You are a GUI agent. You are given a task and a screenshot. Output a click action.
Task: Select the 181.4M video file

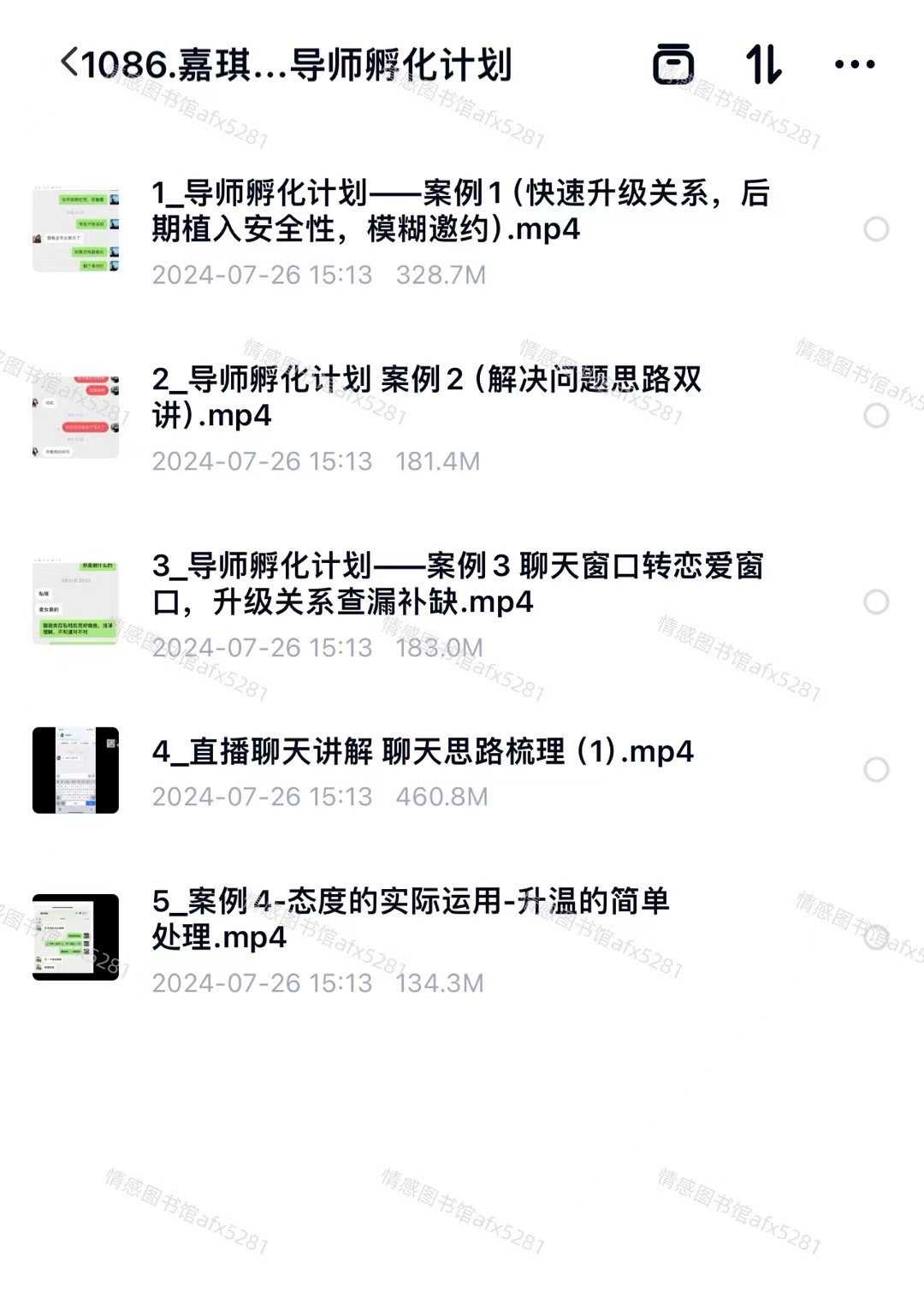coord(875,416)
